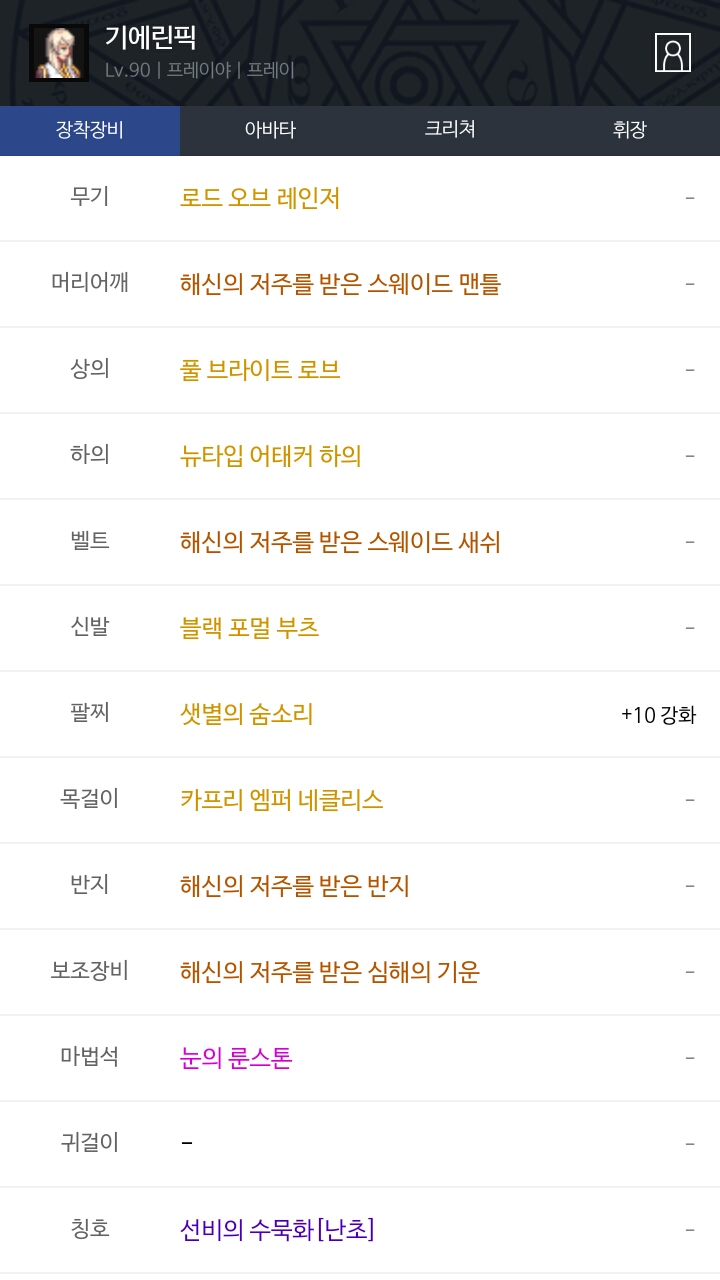Open 풀 브라이트 로브 item details
Image resolution: width=720 pixels, height=1280 pixels.
pyautogui.click(x=260, y=370)
